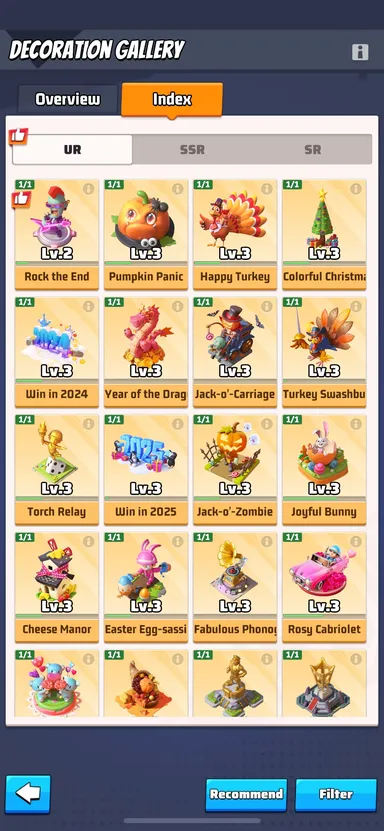The width and height of the screenshot is (384, 831).
Task: Open the Rosy Cabriolet decoration
Action: point(324,588)
